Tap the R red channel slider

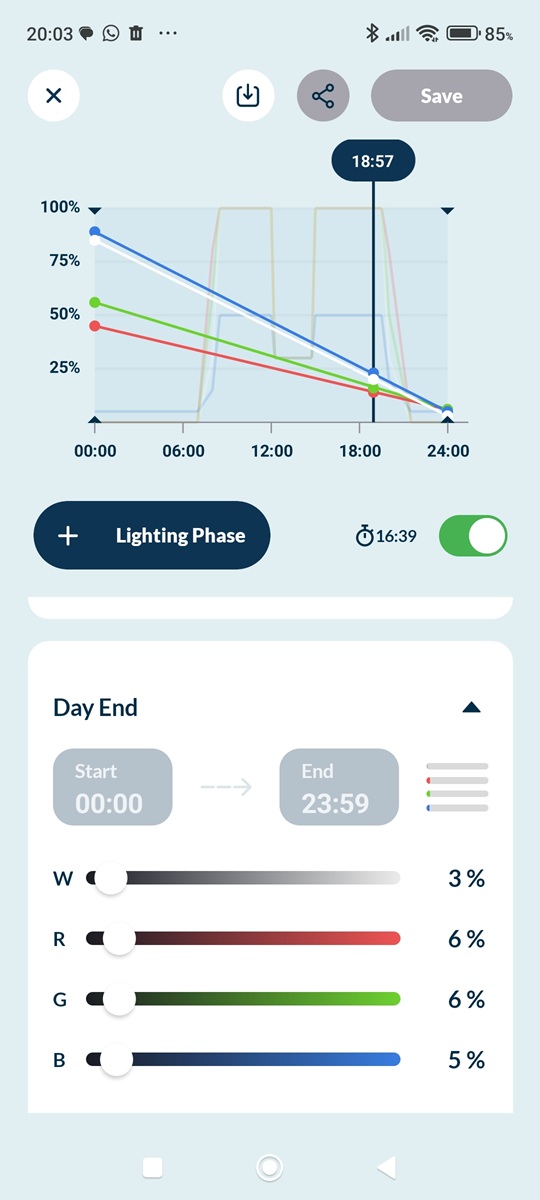tap(243, 939)
